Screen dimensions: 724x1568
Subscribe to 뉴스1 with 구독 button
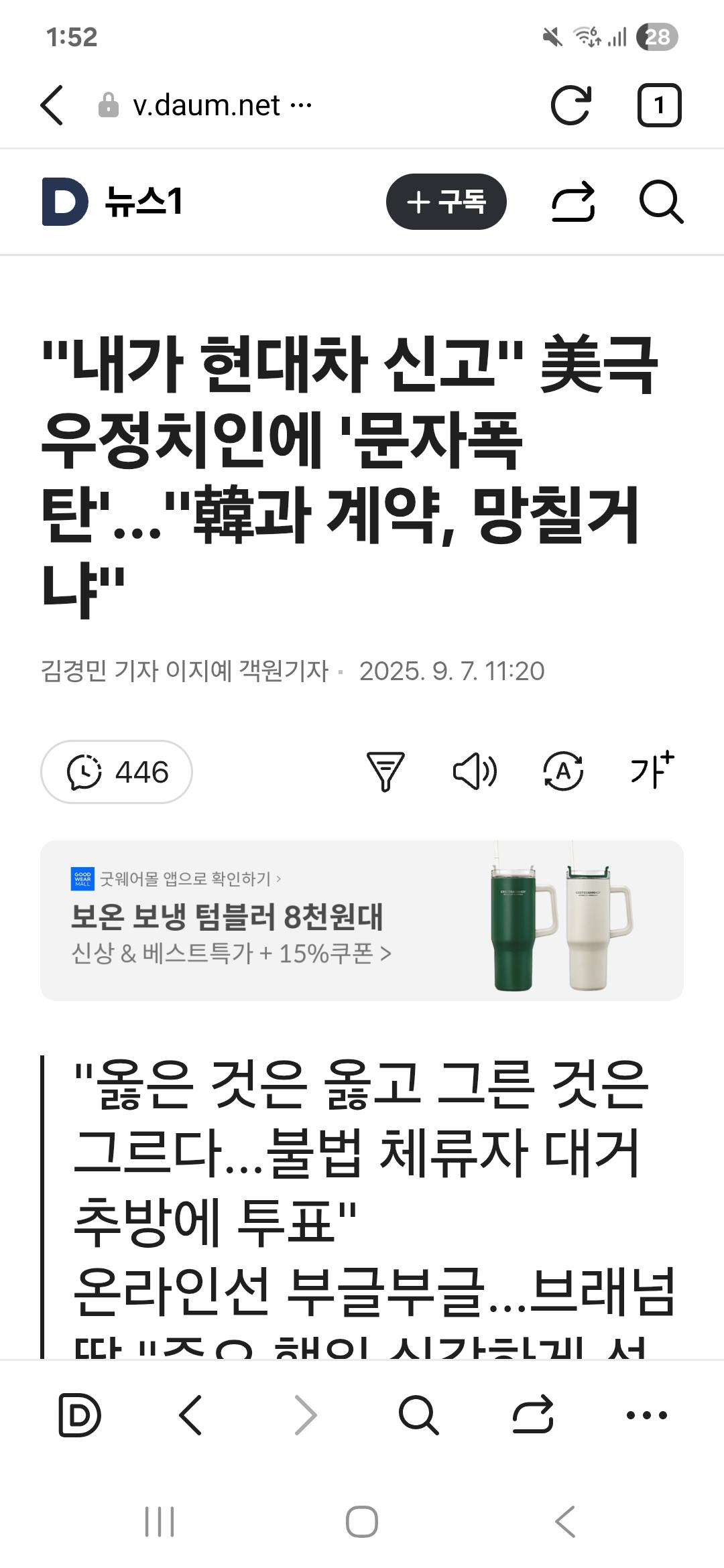pos(446,202)
